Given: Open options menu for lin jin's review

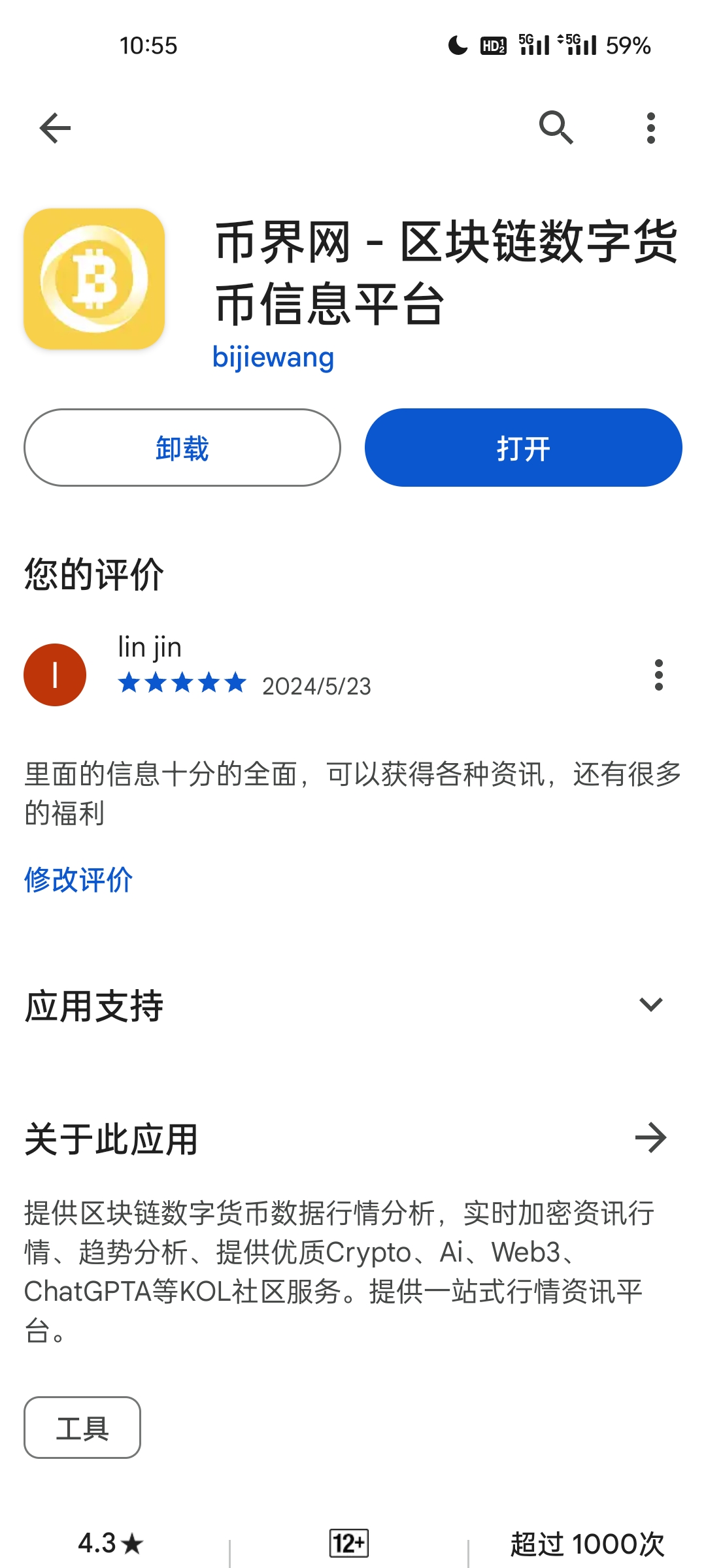Looking at the screenshot, I should point(658,675).
